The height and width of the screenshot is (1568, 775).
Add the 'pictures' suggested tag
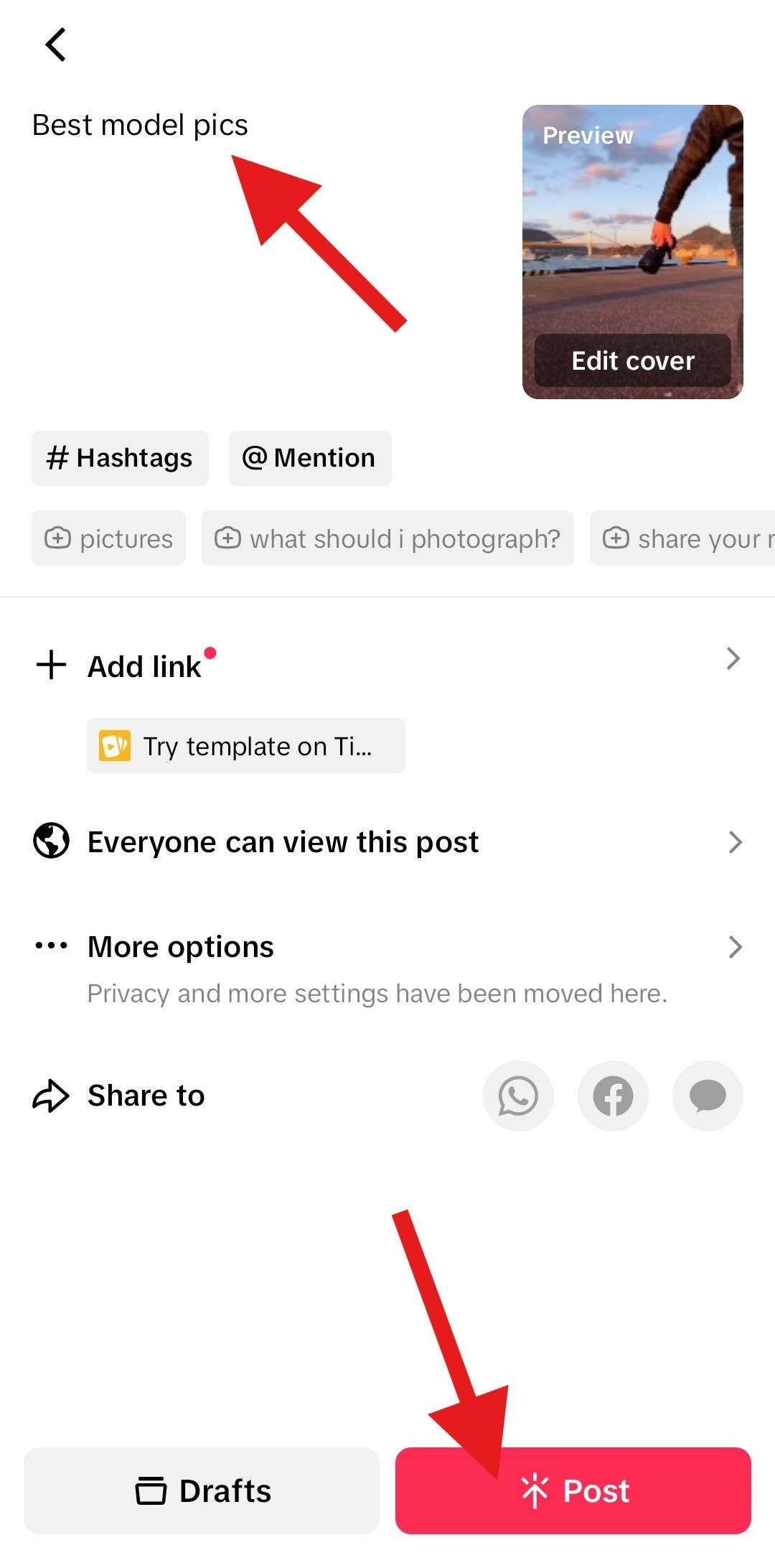tap(108, 538)
